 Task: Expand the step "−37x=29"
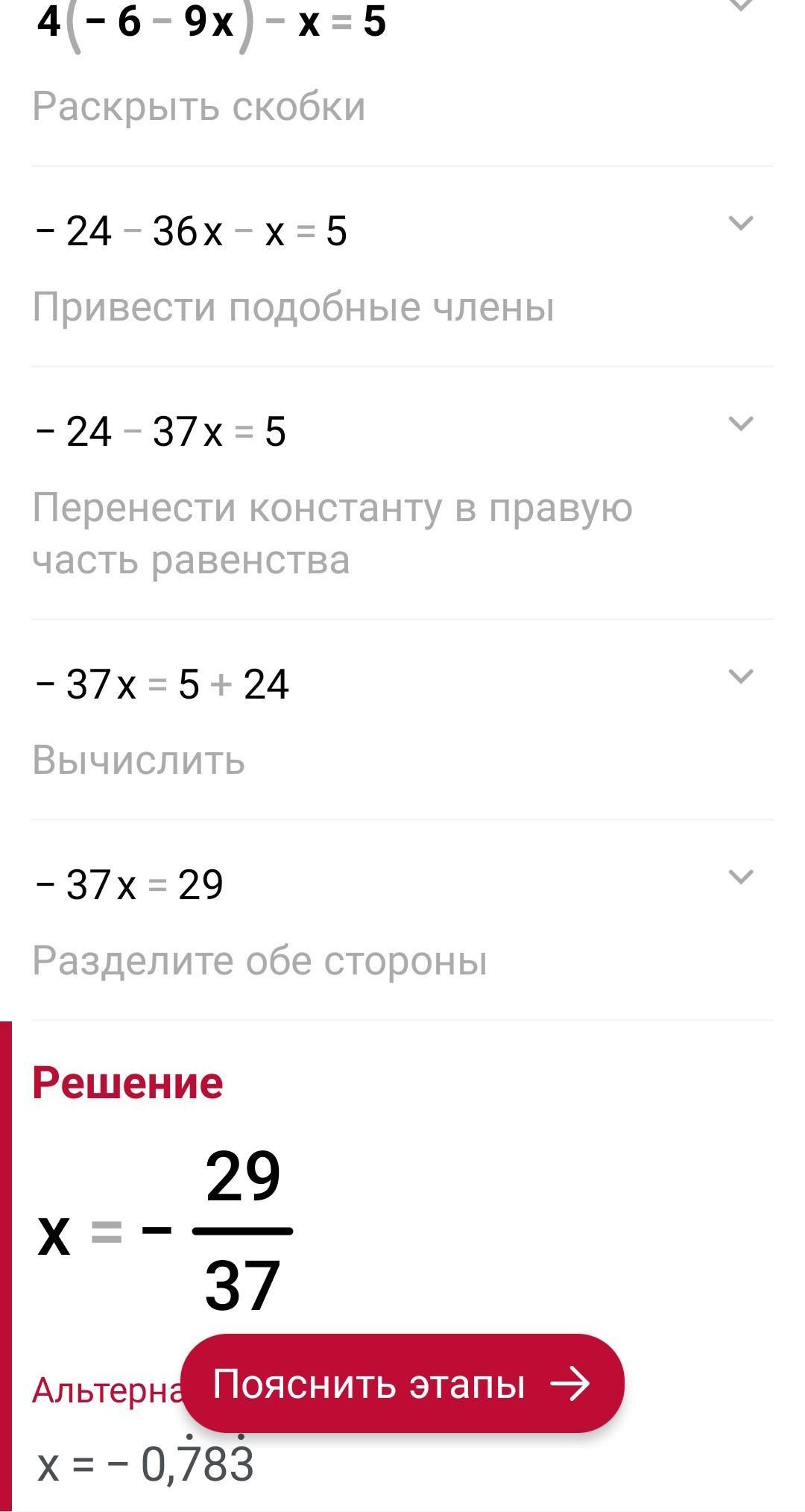740,877
